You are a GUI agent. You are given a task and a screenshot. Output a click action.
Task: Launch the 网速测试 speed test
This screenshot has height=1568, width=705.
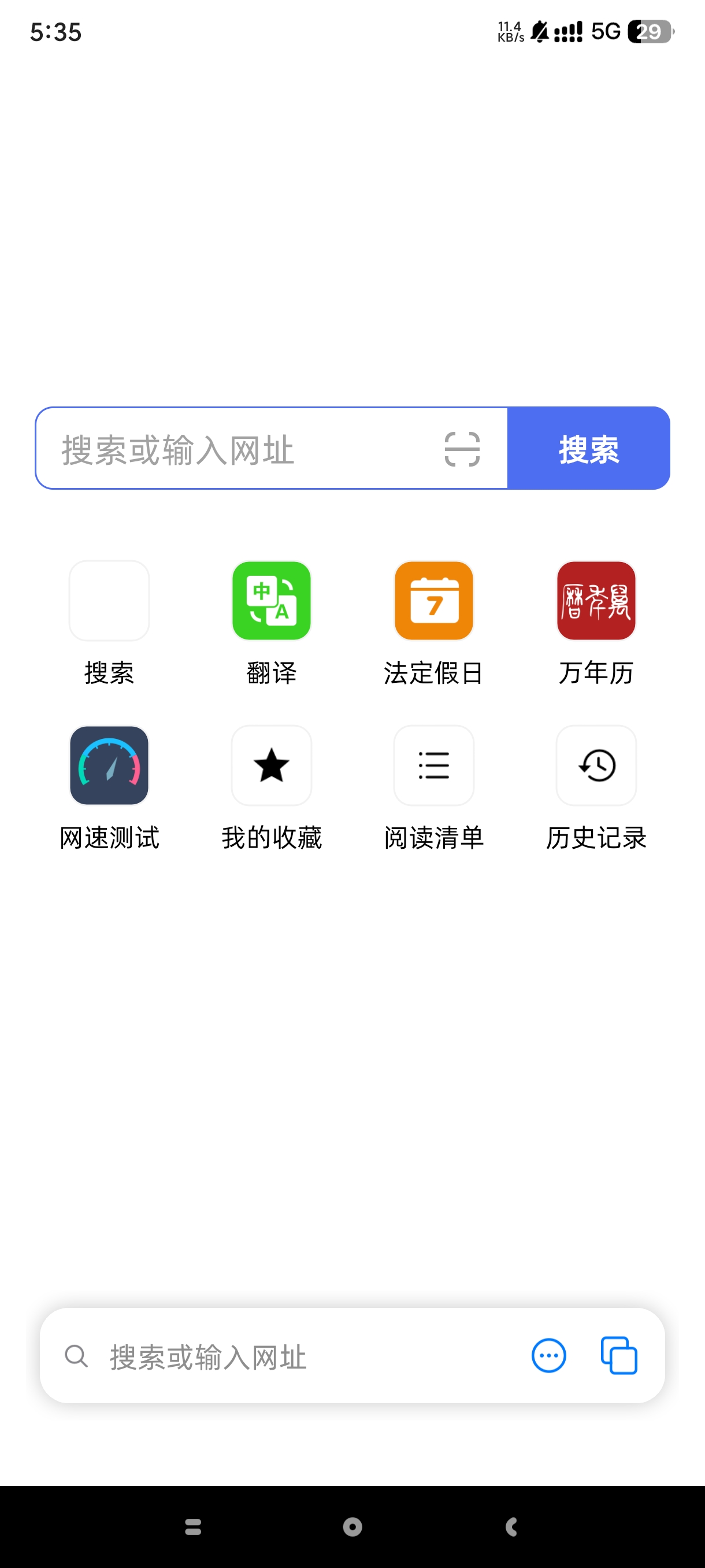[109, 765]
